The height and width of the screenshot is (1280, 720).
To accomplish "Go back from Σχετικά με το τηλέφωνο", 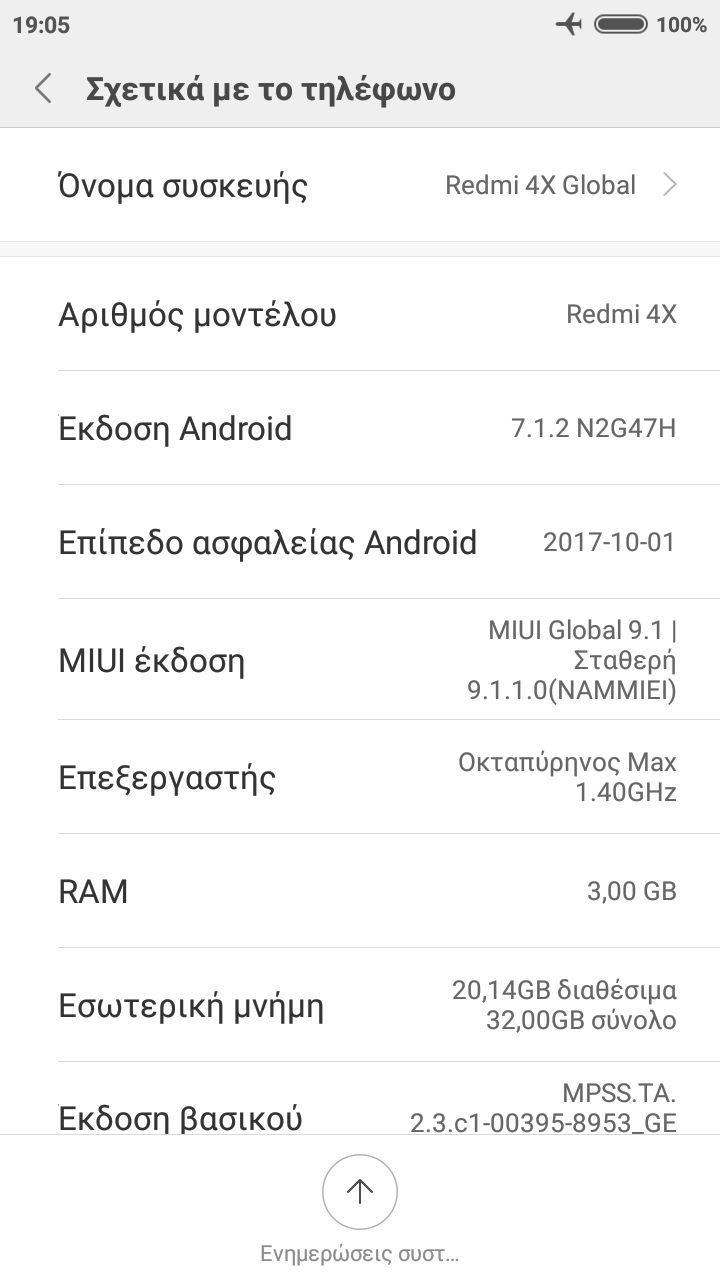I will (43, 89).
